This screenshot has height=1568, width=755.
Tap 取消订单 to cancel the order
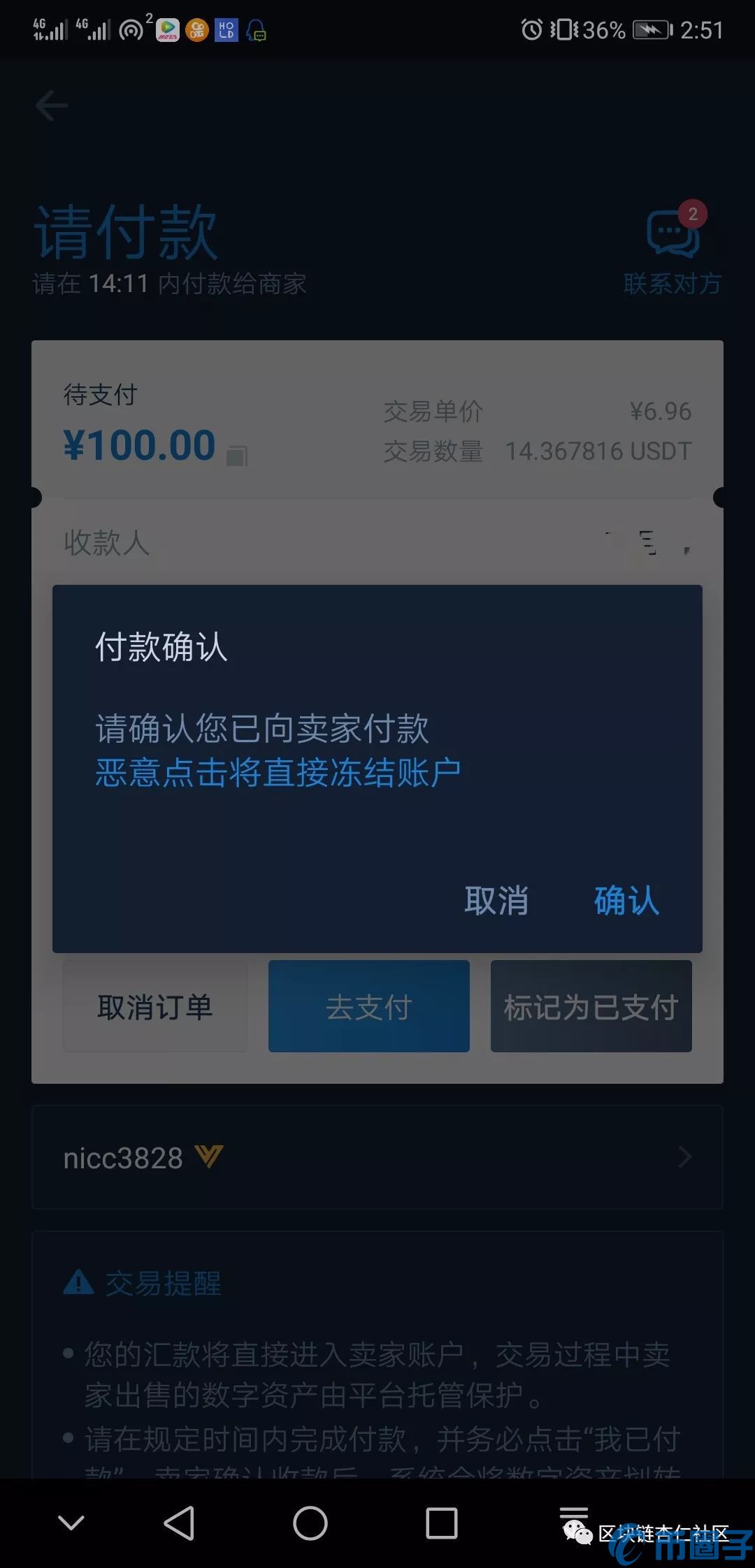[x=154, y=1006]
